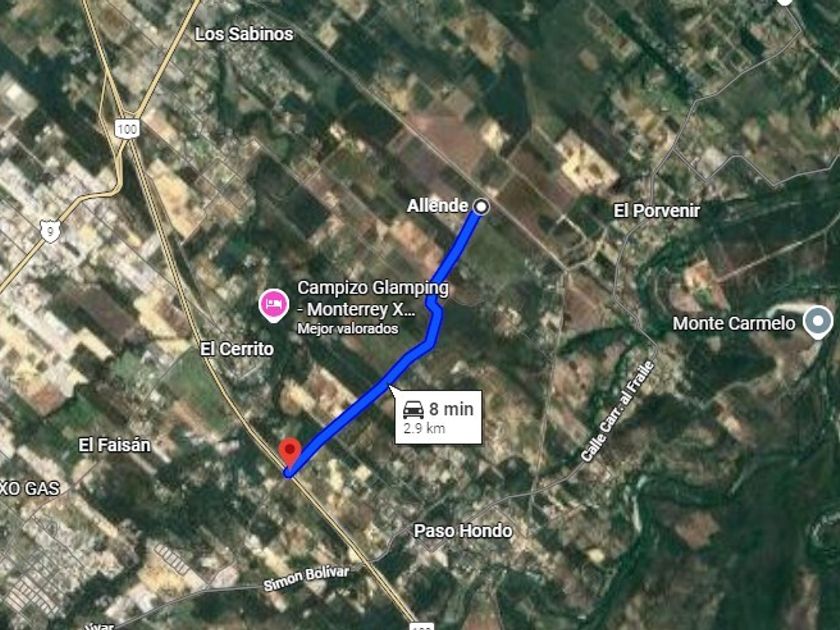Select the red destination pin

click(x=289, y=452)
